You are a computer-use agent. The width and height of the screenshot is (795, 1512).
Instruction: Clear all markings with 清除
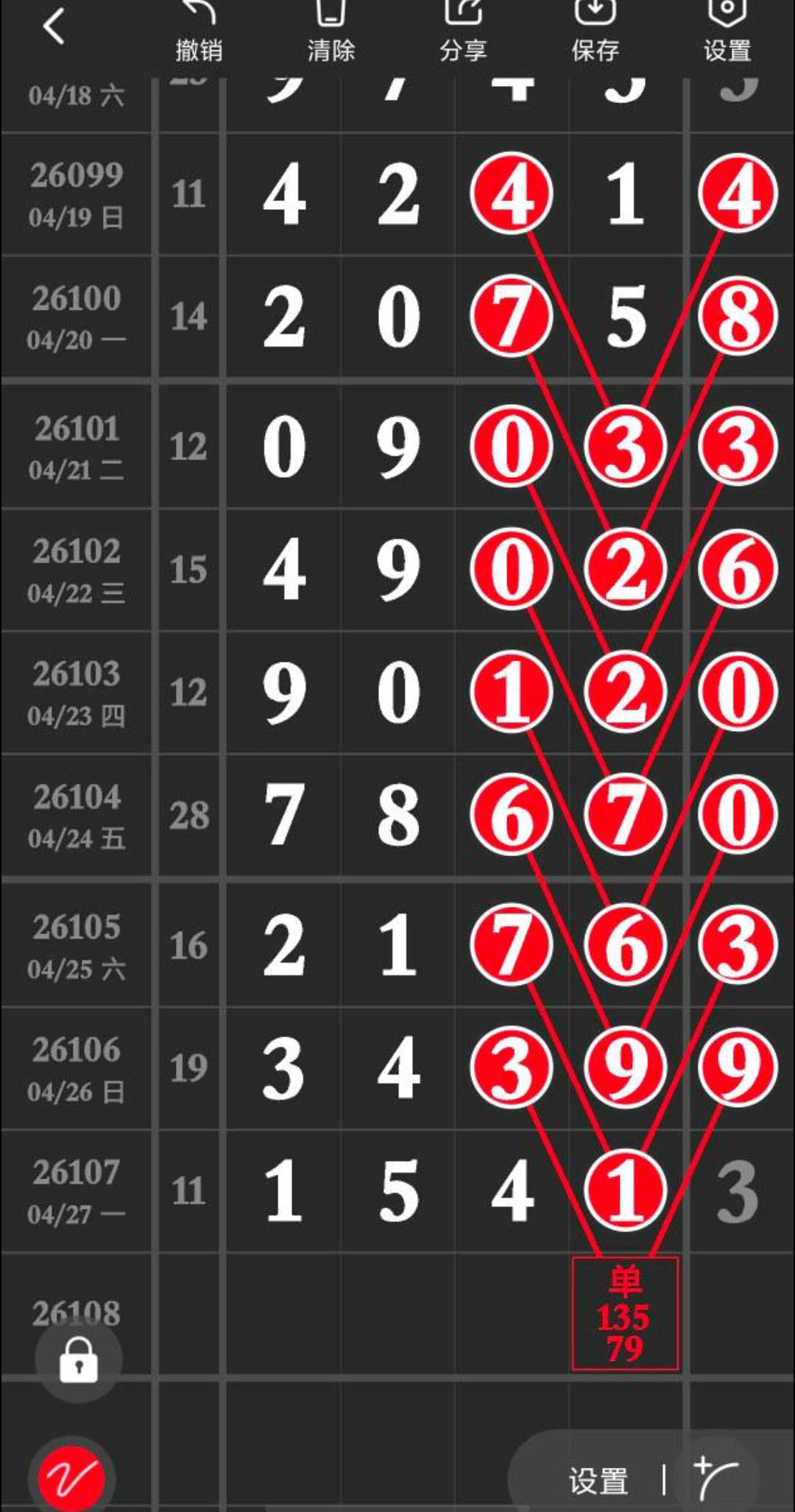click(x=331, y=31)
